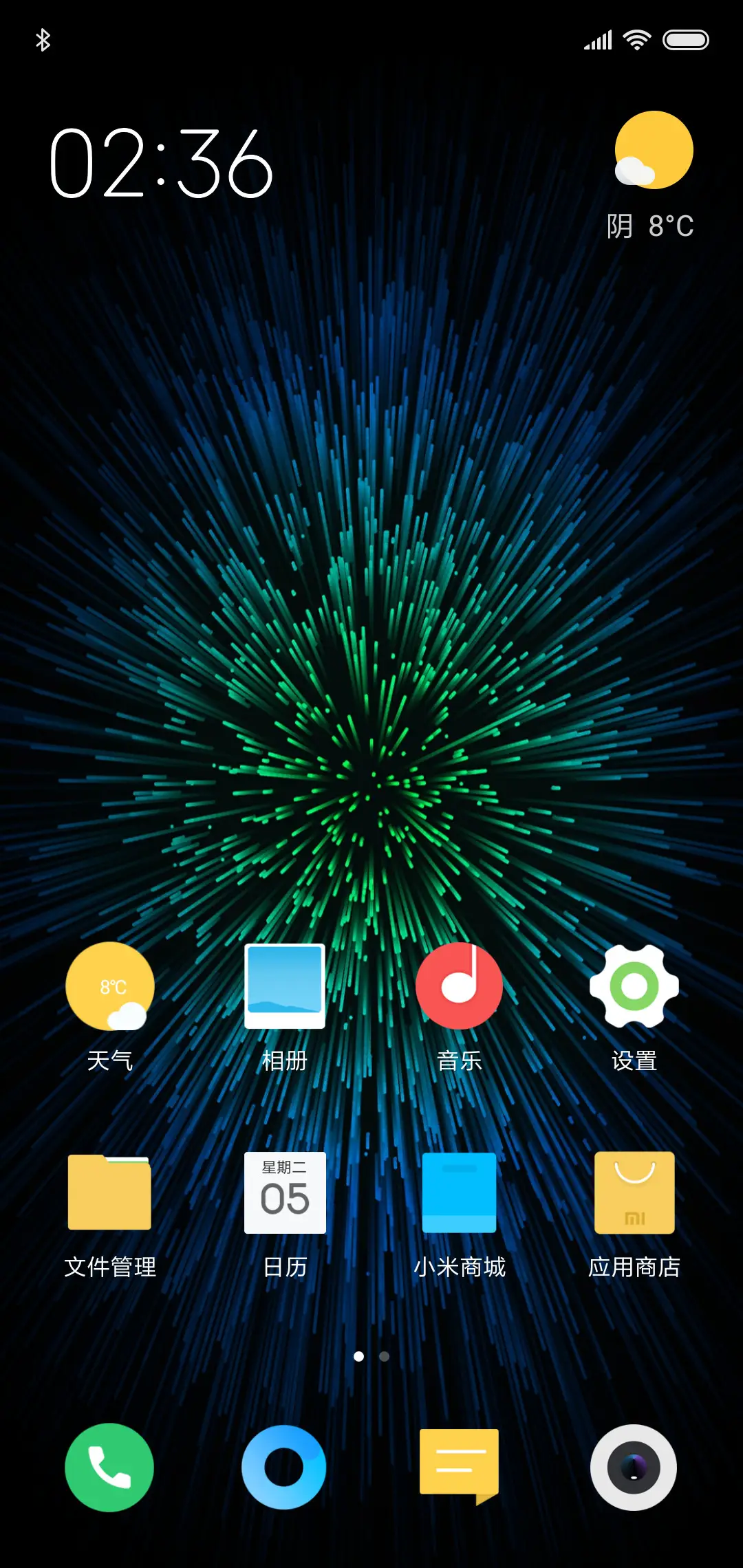Image resolution: width=743 pixels, height=1568 pixels.
Task: Open Messages from the dock
Action: pyautogui.click(x=460, y=1467)
